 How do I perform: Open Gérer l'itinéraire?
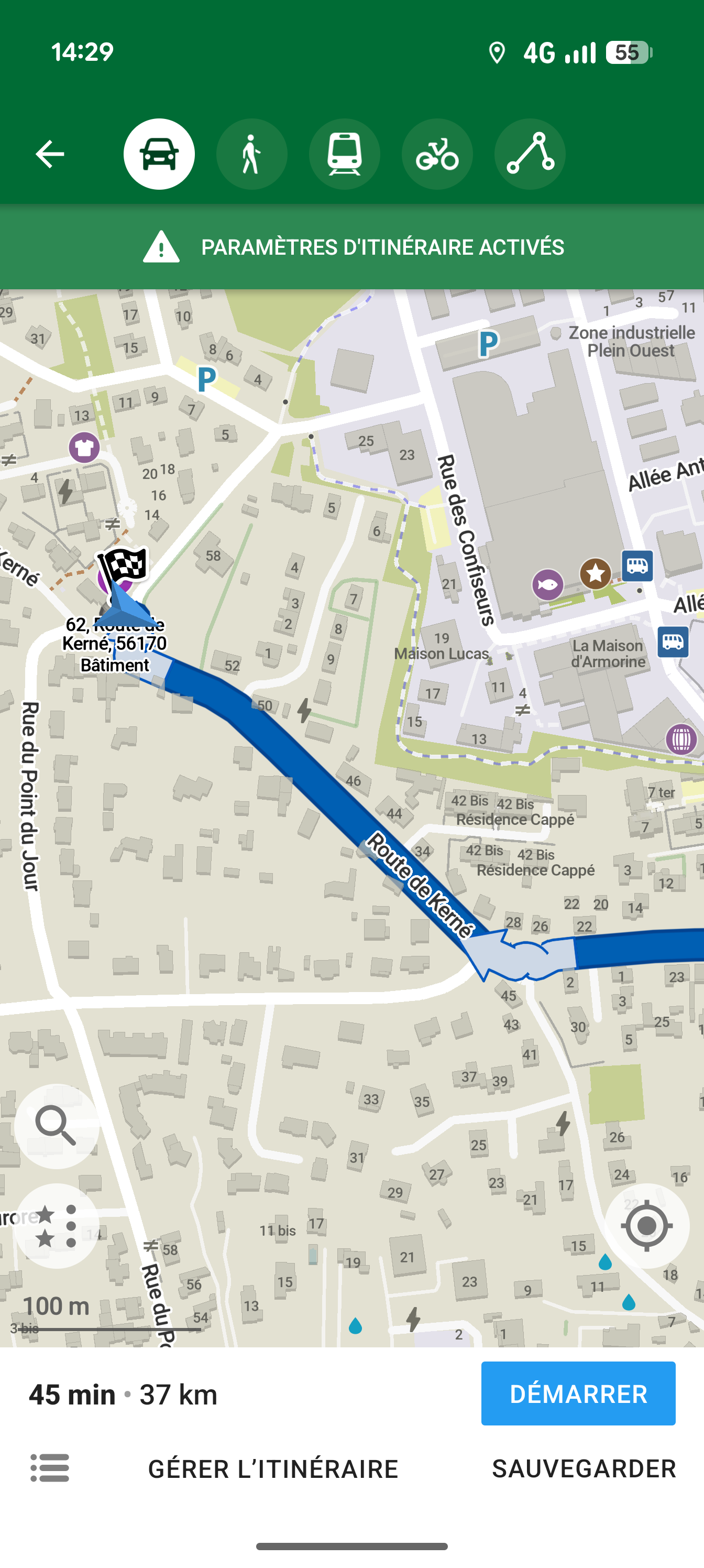(x=272, y=1469)
